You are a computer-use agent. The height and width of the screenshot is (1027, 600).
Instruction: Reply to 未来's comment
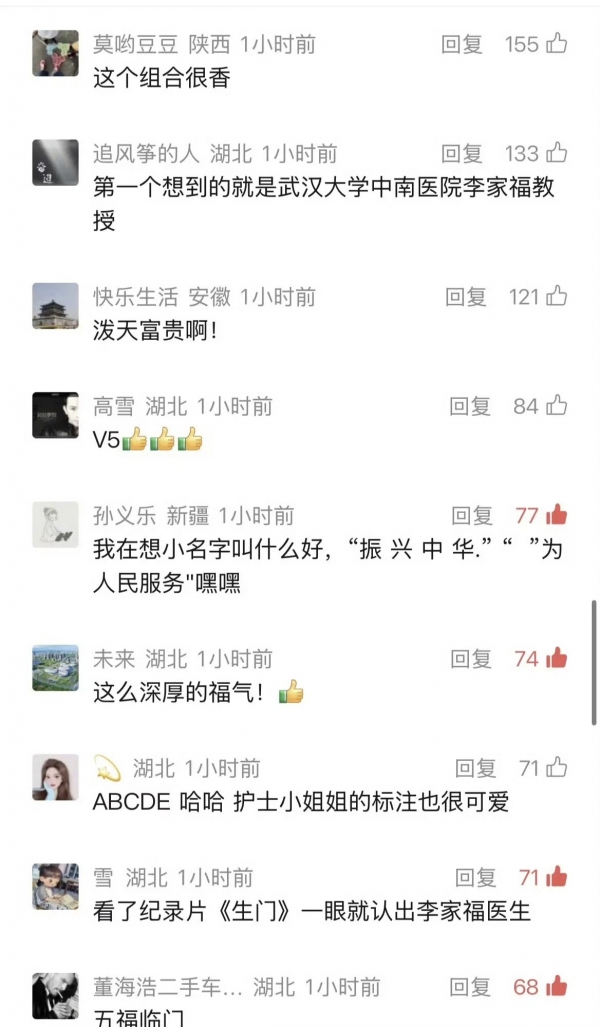(x=472, y=659)
